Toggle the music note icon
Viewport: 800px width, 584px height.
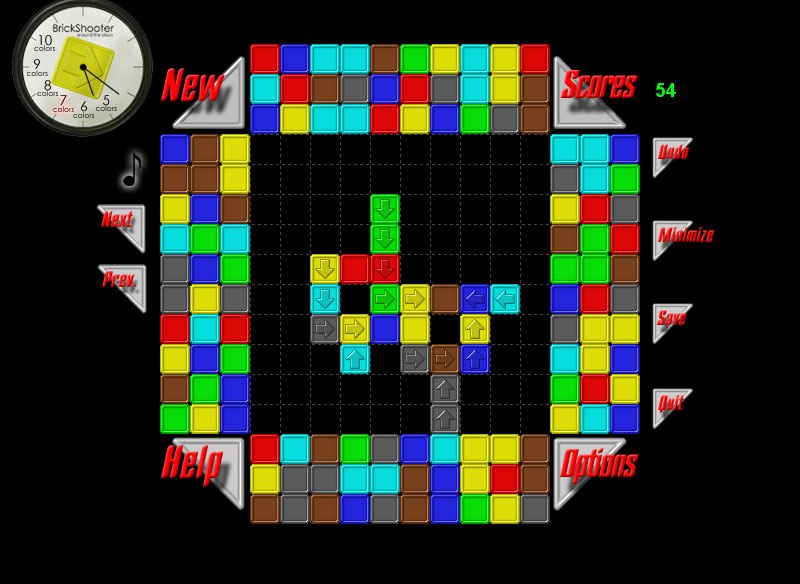[132, 170]
